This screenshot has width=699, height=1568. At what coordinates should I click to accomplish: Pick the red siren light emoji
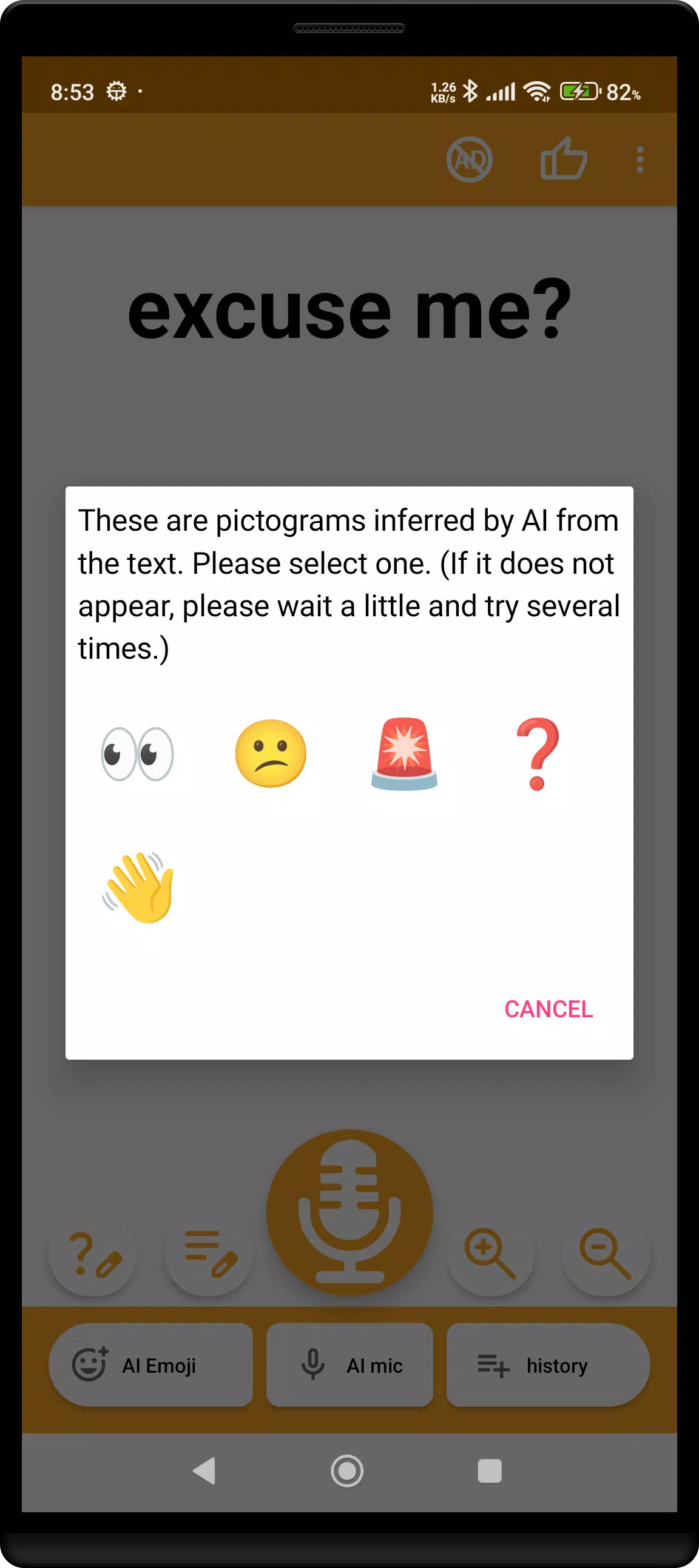(404, 753)
